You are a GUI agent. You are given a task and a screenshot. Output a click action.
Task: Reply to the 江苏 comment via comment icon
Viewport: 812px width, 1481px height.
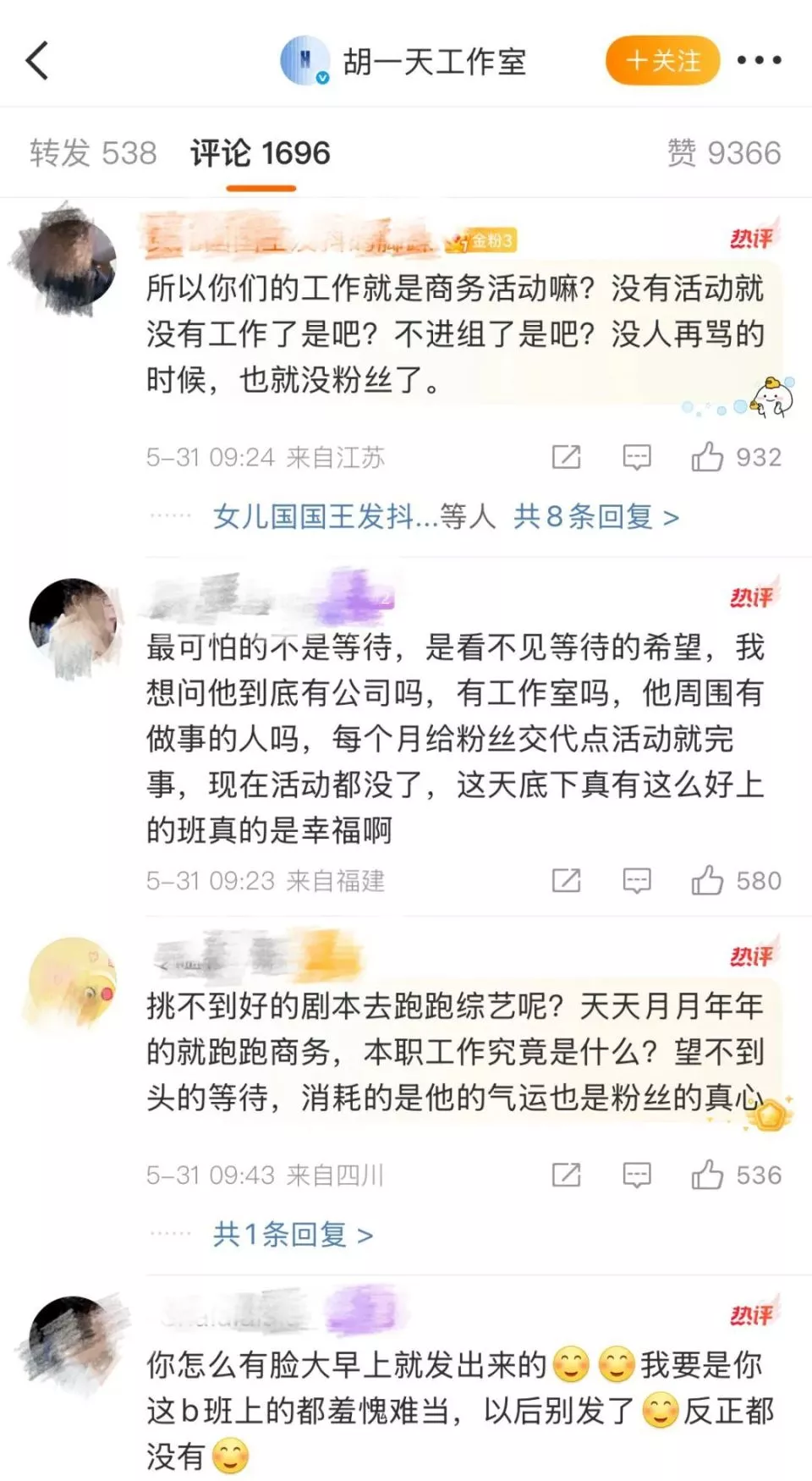tap(636, 457)
